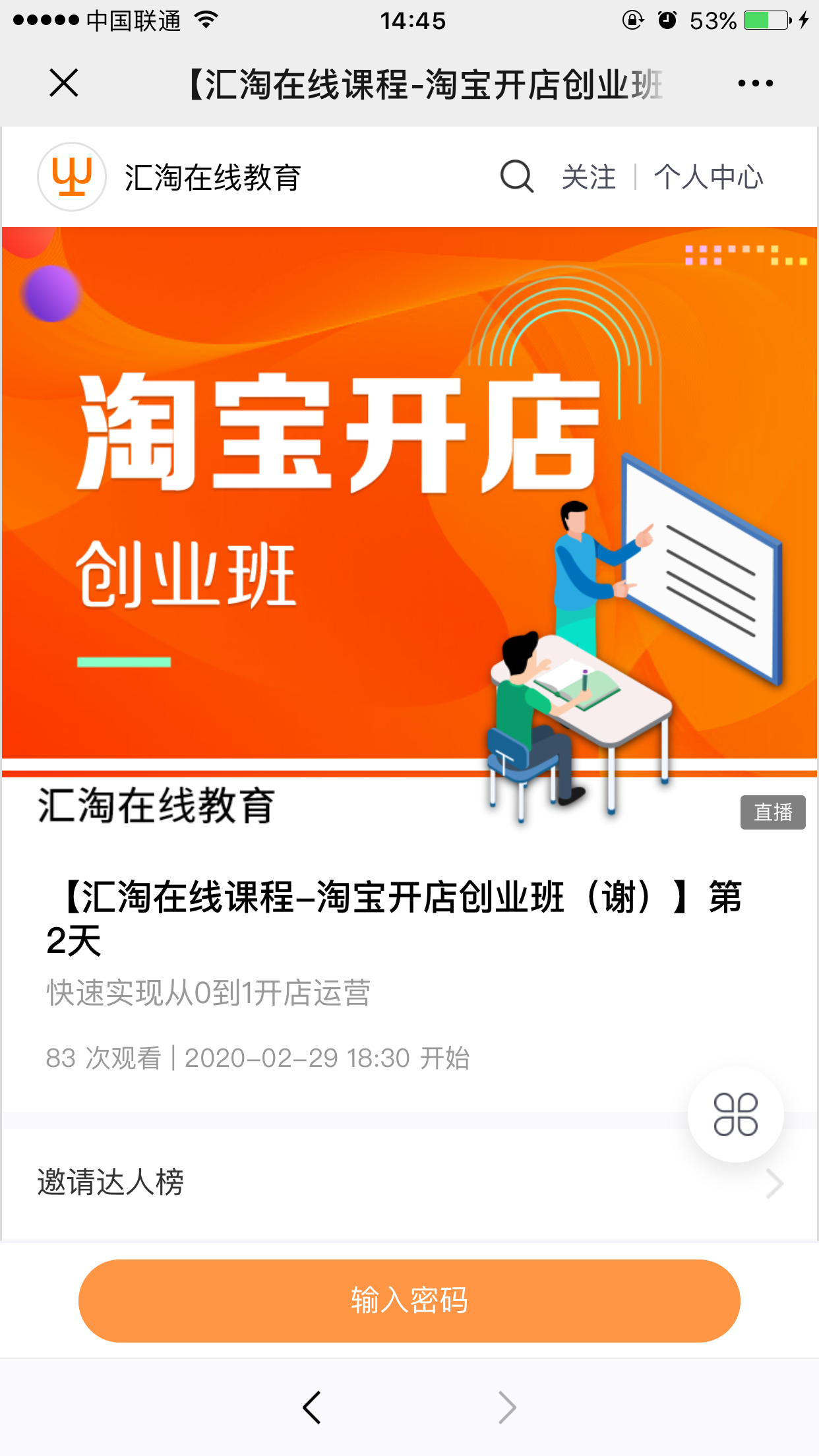The image size is (819, 1456).
Task: Follow the account via 关注
Action: click(589, 177)
